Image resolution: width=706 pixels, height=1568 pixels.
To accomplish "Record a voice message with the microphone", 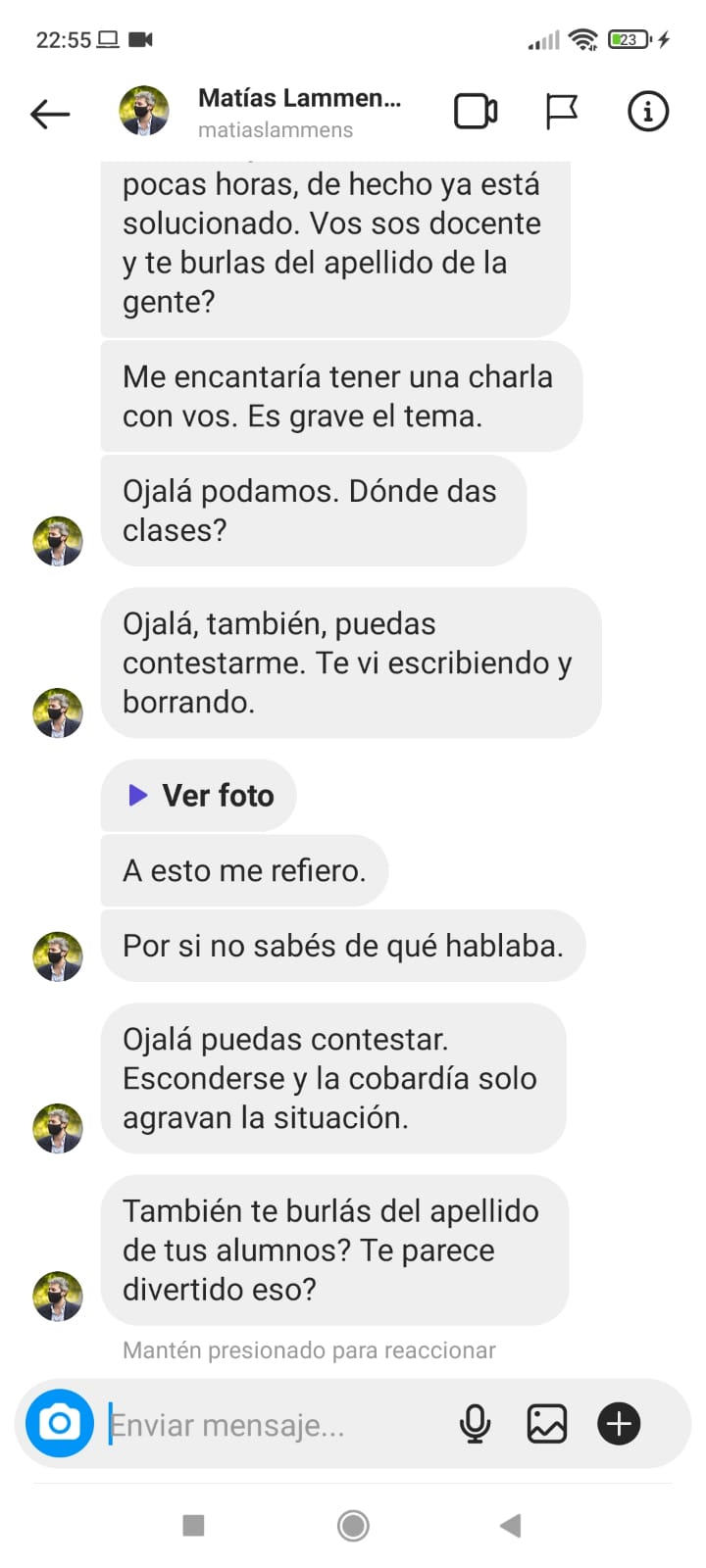I will (476, 1424).
